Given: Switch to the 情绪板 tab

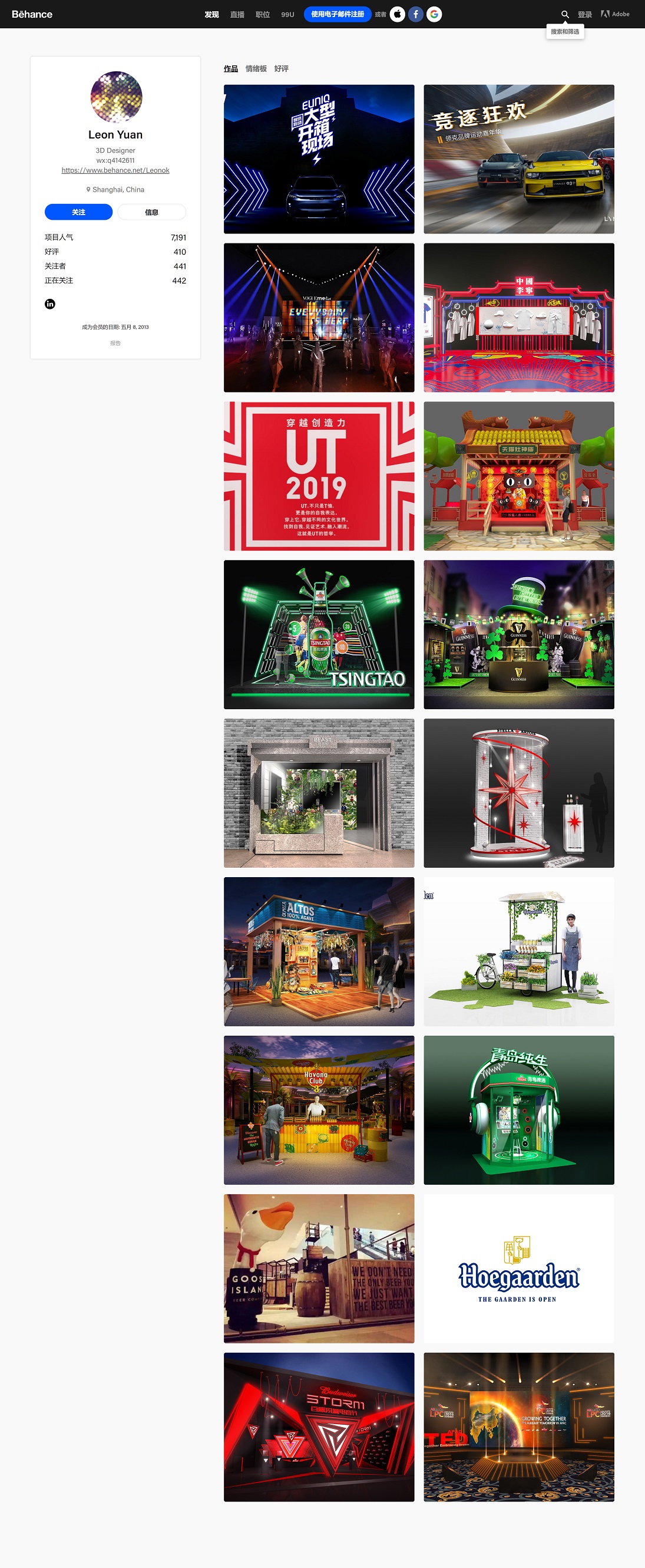Looking at the screenshot, I should 256,69.
